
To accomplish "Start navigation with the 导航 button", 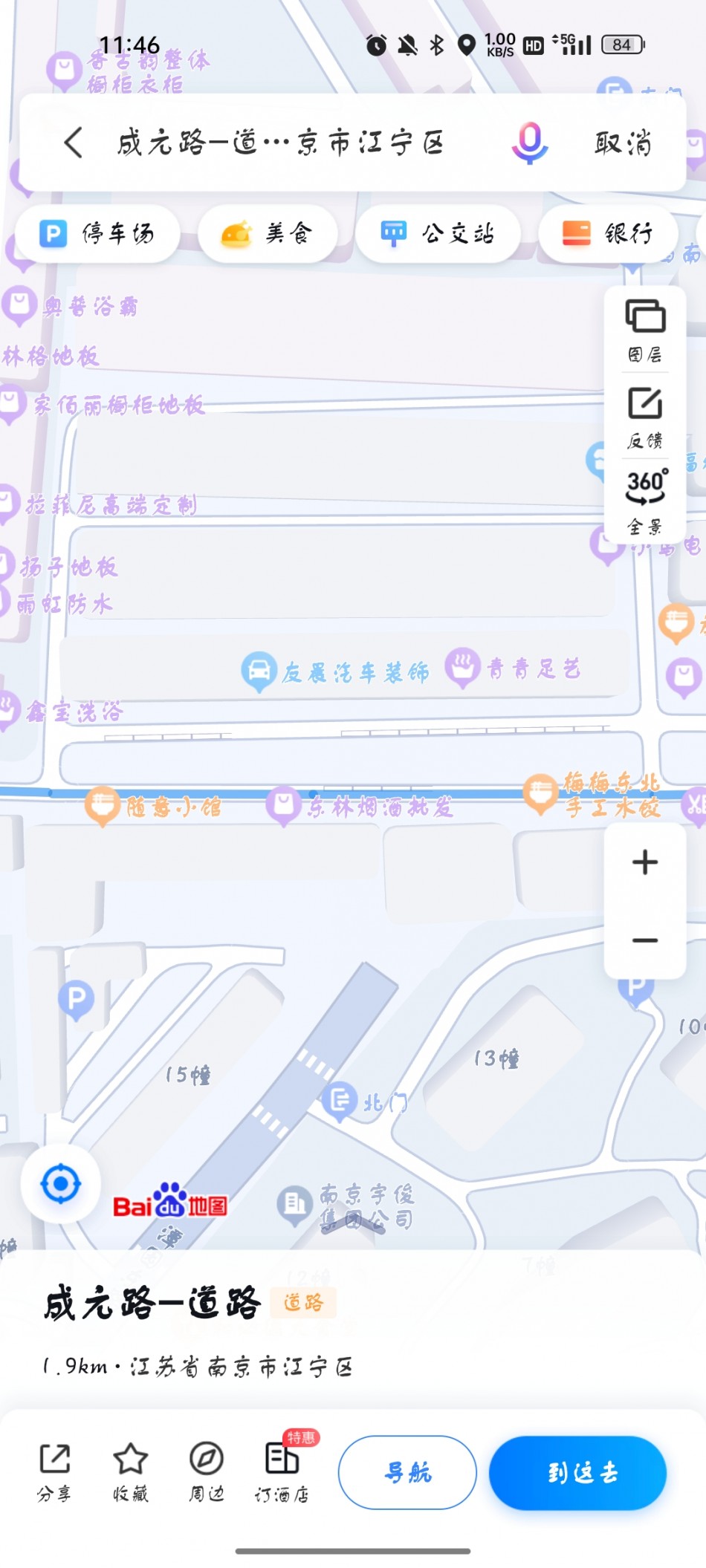I will click(407, 1472).
